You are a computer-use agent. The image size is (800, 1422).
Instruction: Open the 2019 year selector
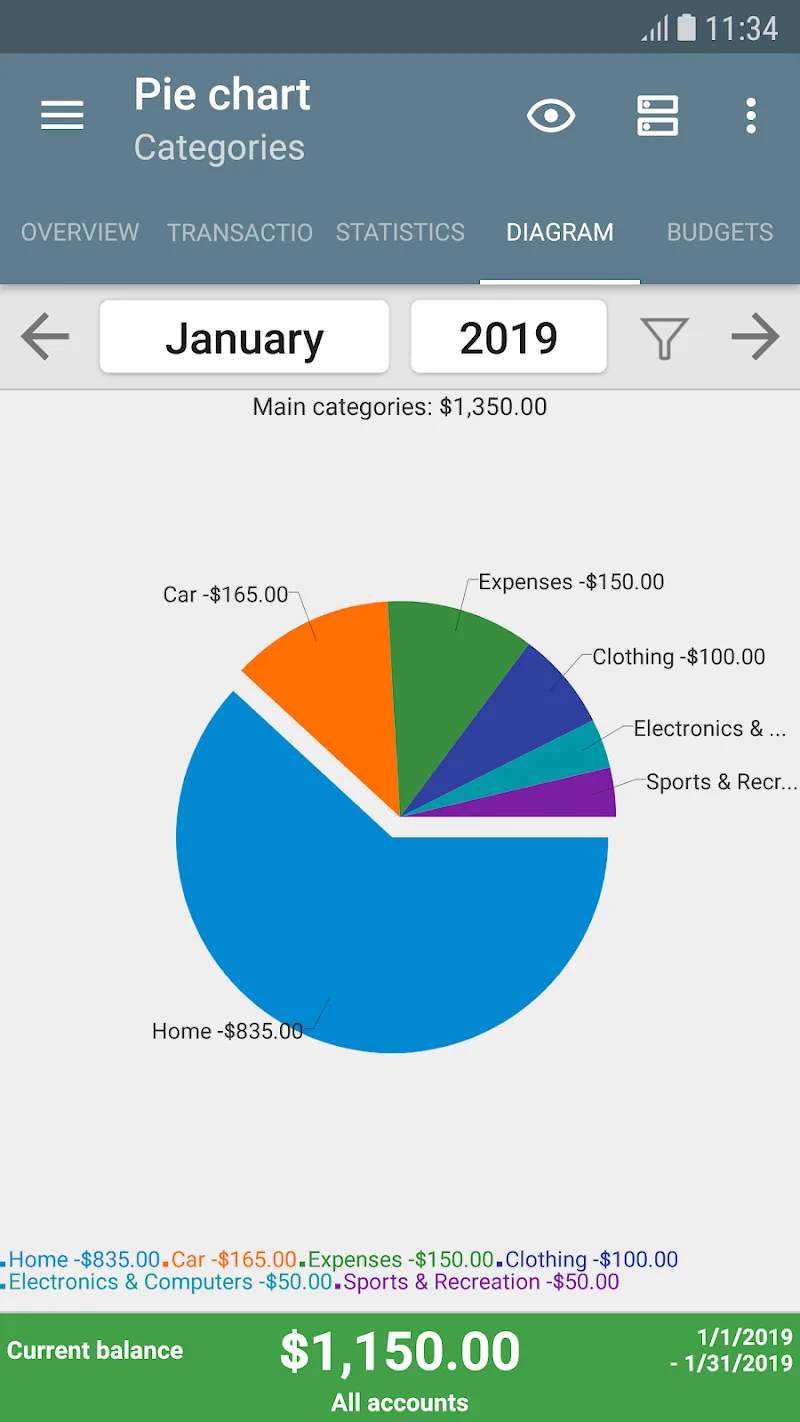(x=508, y=337)
